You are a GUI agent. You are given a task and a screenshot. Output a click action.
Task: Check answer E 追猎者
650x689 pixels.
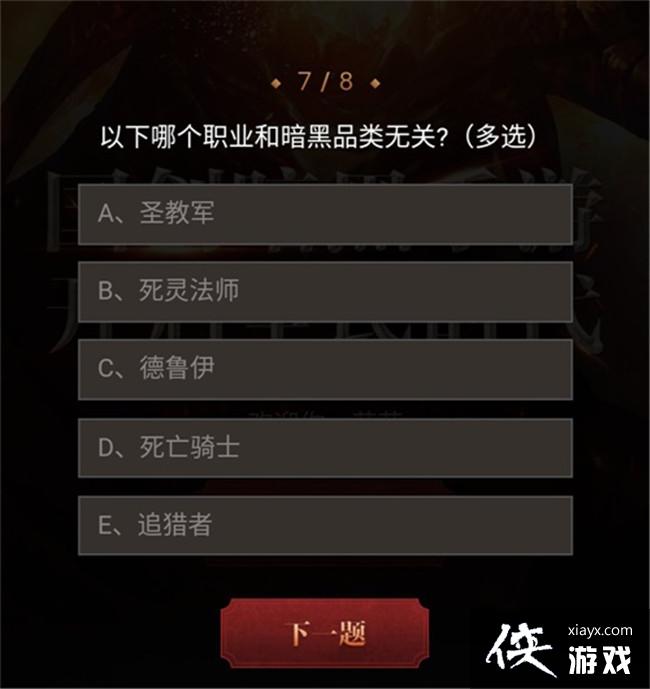[325, 525]
